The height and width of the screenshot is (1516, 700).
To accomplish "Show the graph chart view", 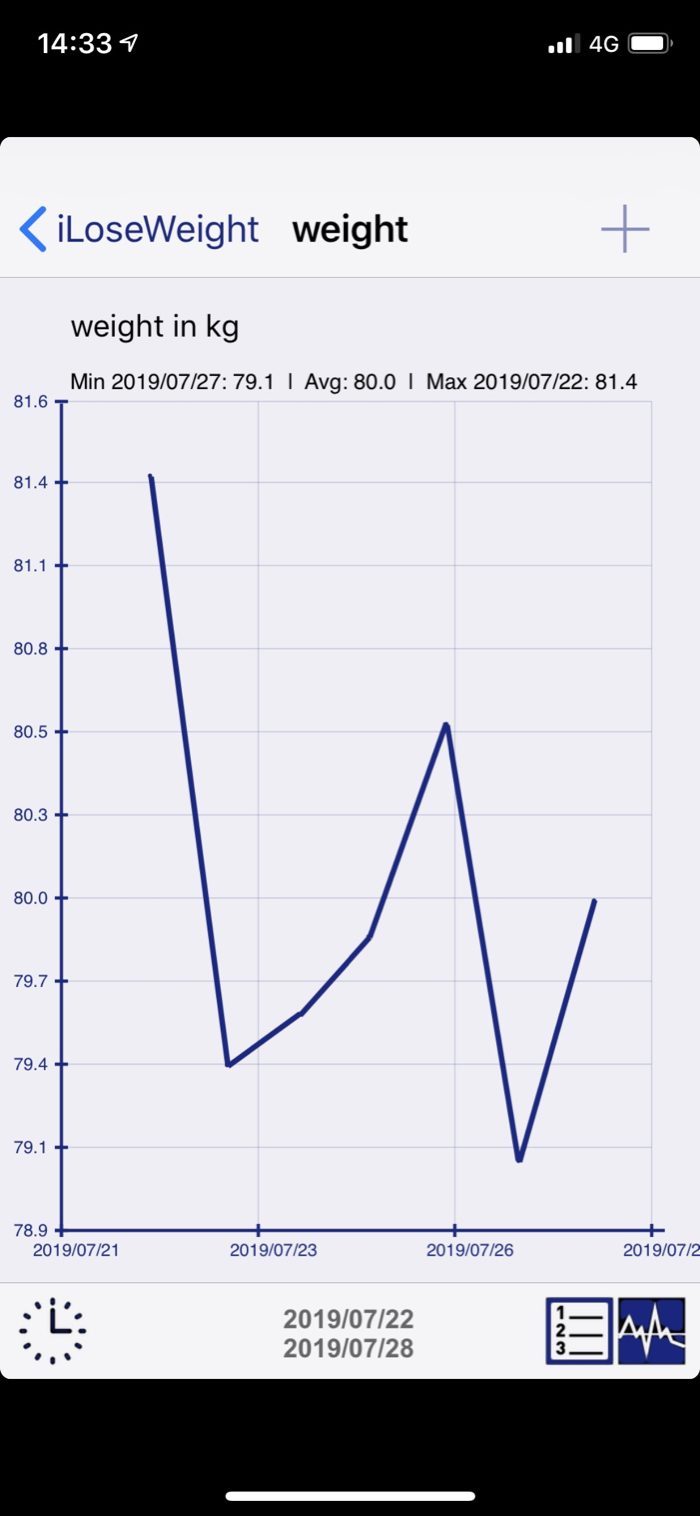I will pyautogui.click(x=652, y=1331).
